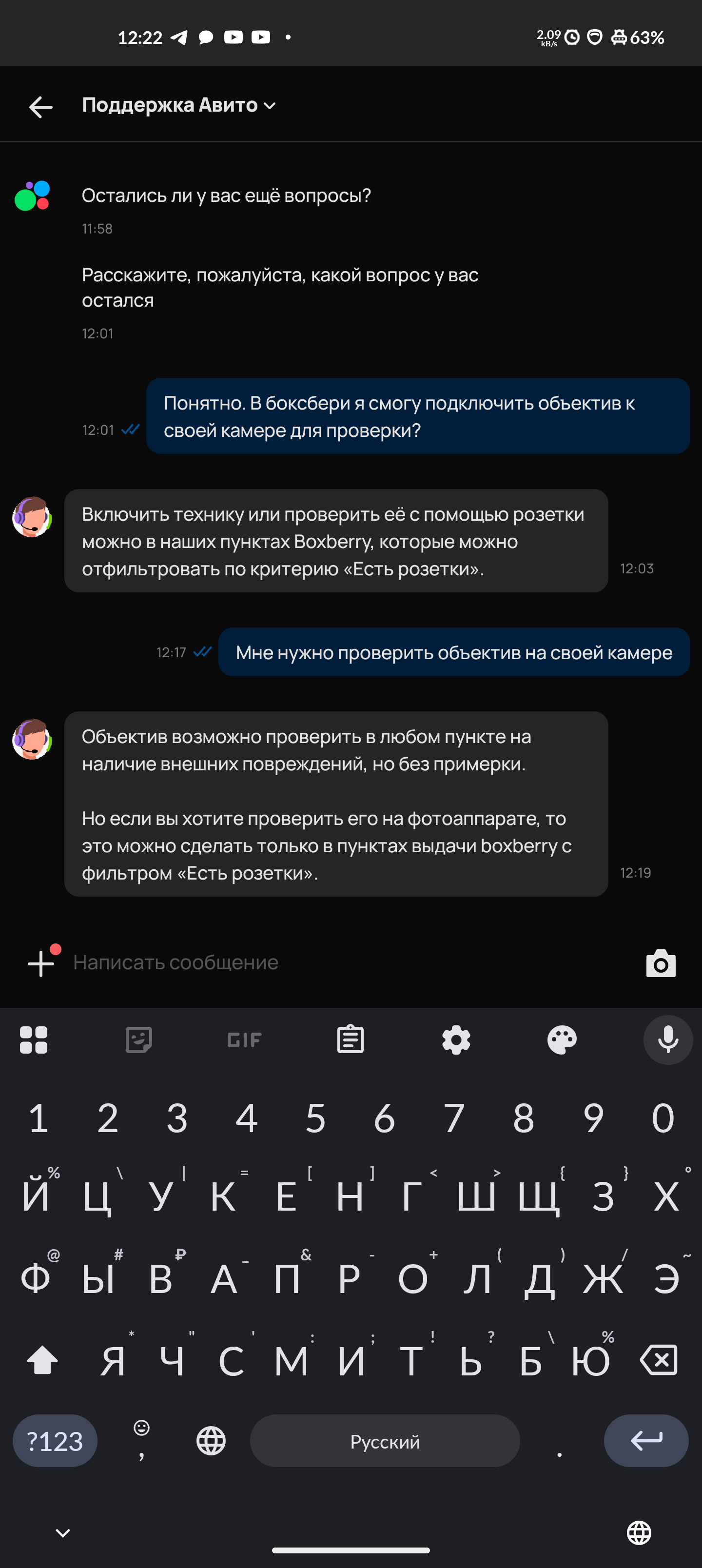Start voice input with the microphone key
702x1568 pixels.
coord(668,1039)
